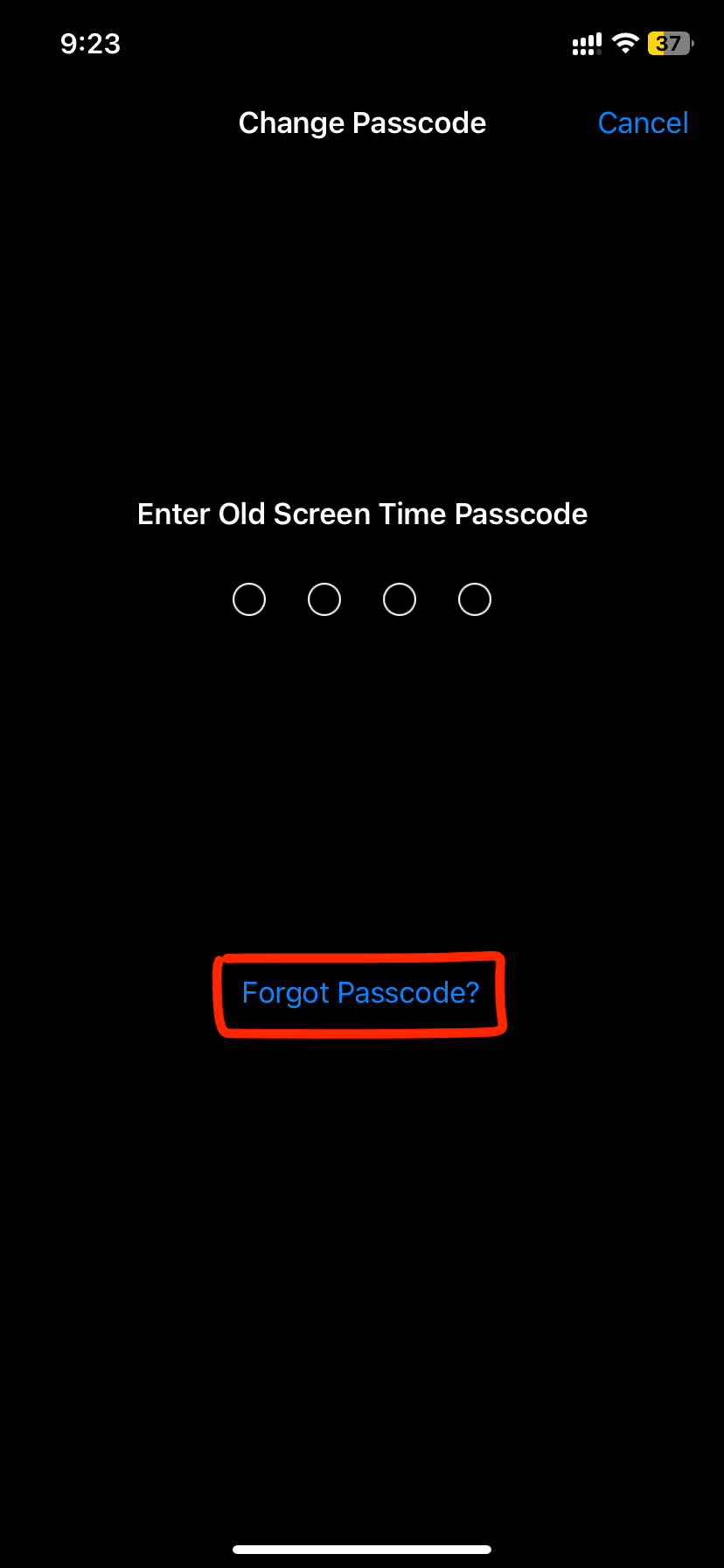Screen dimensions: 724x1568
Task: Cancel the passcode change
Action: coord(643,123)
